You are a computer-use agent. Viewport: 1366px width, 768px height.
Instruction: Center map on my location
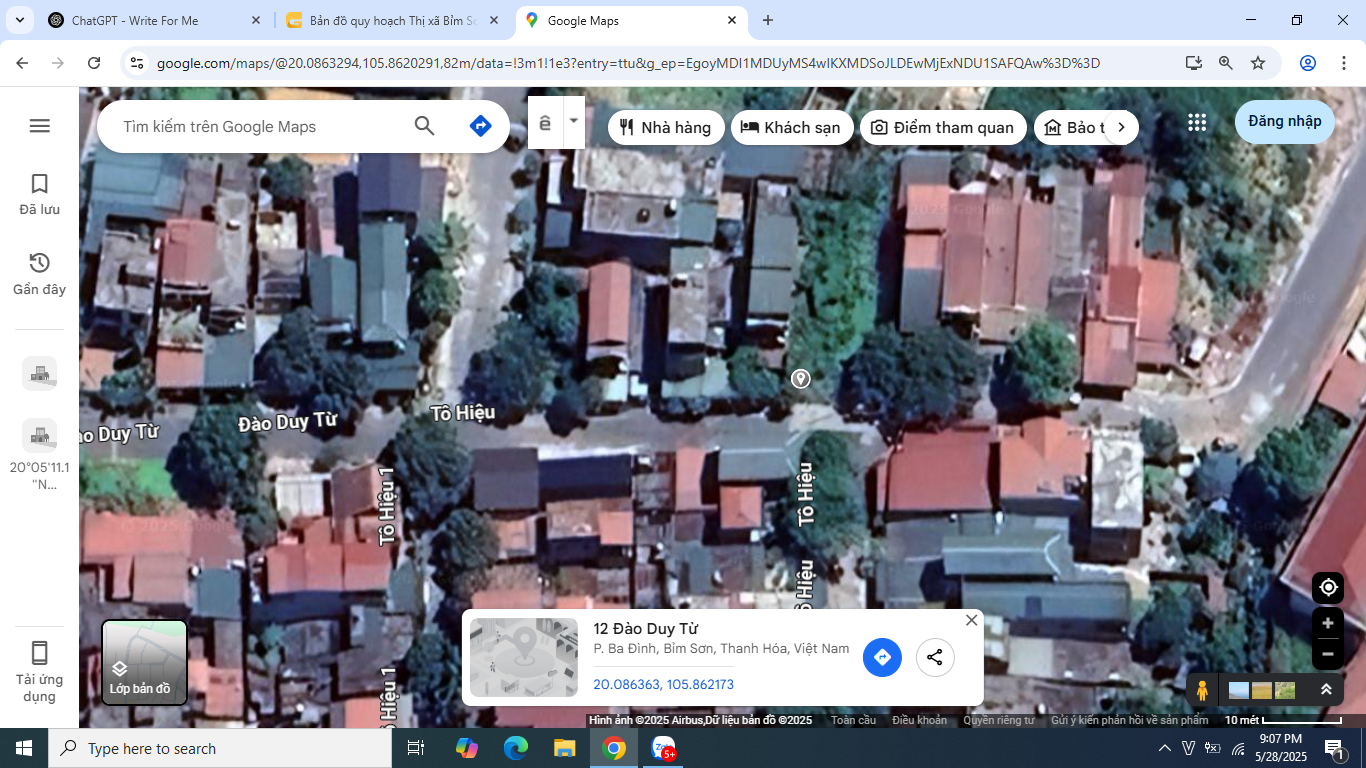1327,587
